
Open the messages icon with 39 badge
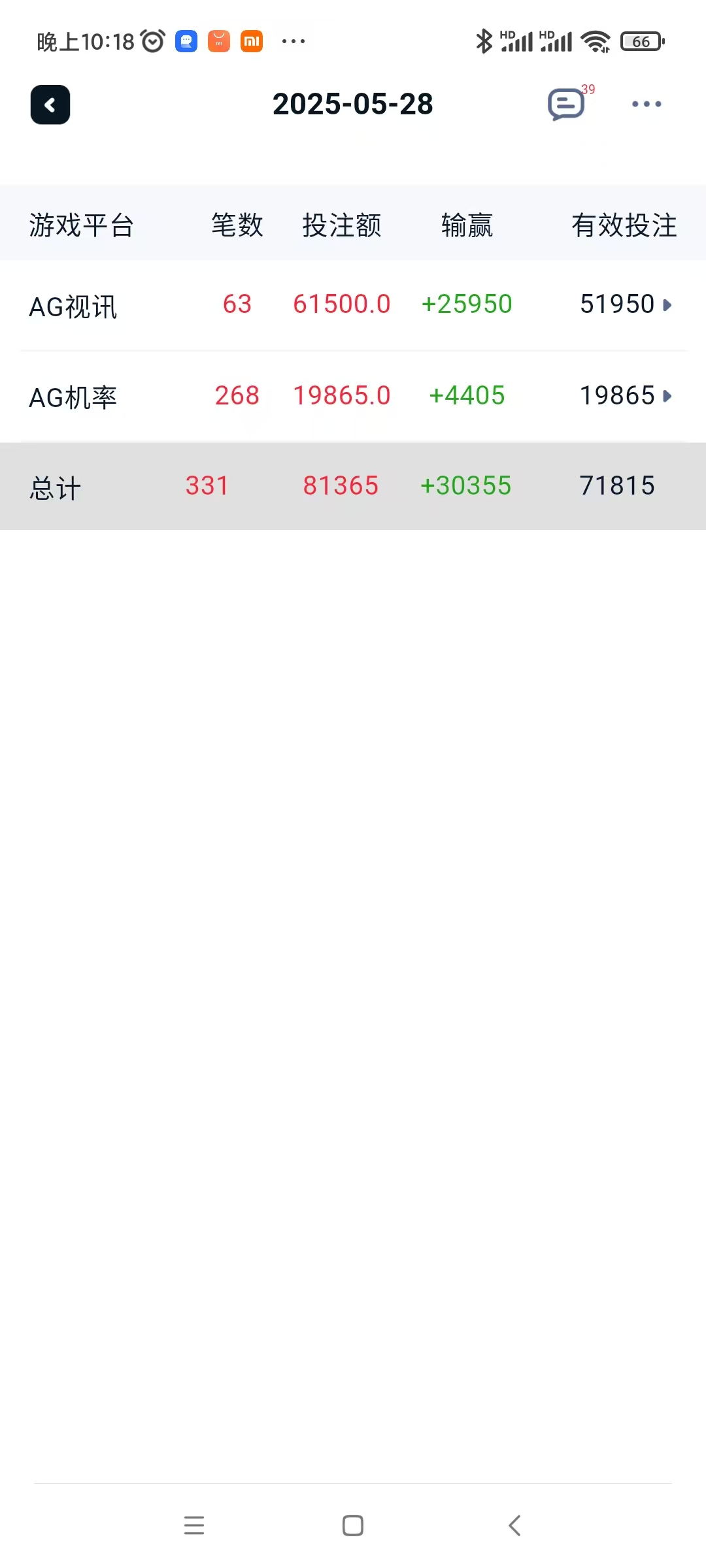[566, 105]
